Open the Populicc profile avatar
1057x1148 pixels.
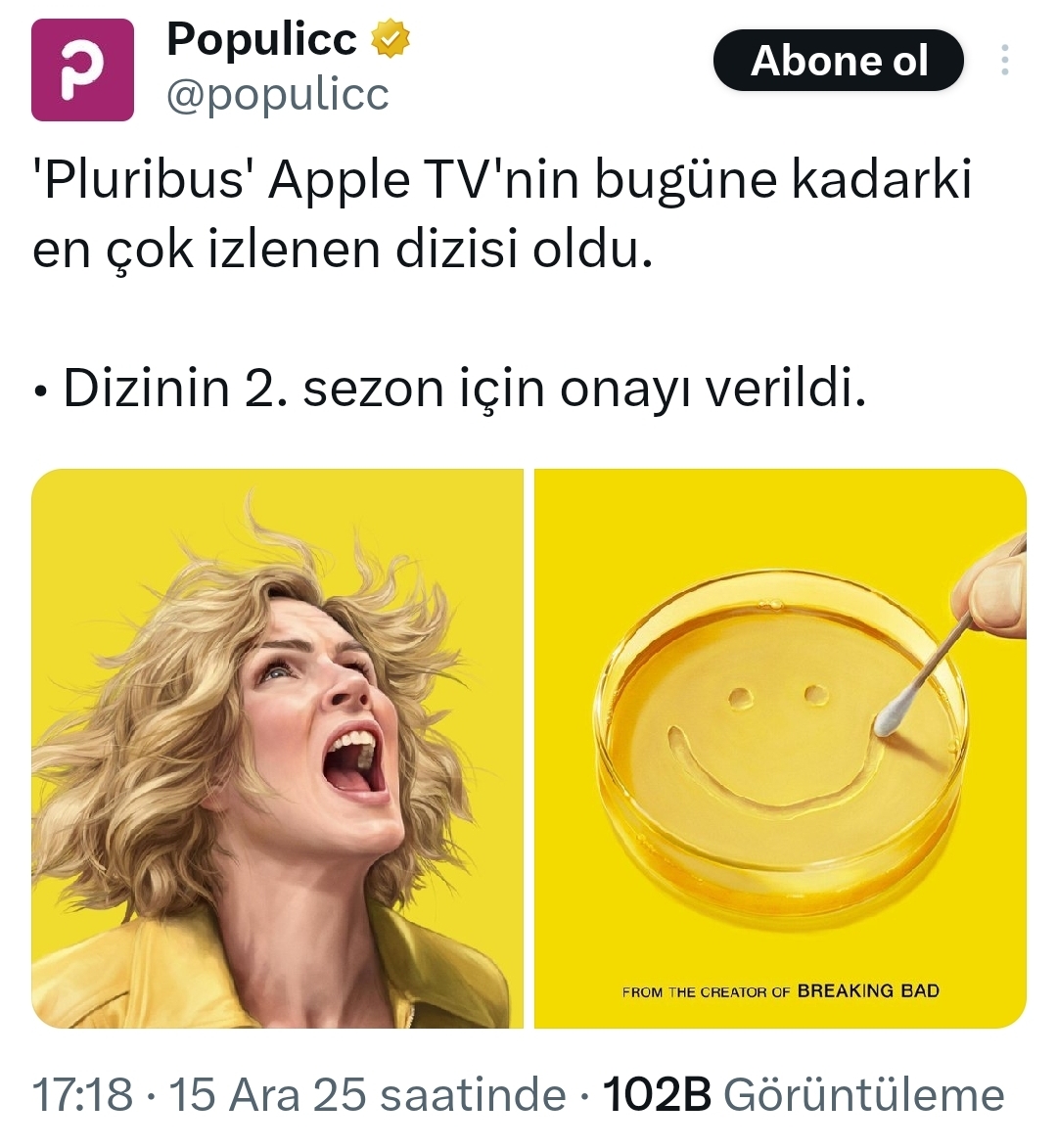click(x=82, y=70)
